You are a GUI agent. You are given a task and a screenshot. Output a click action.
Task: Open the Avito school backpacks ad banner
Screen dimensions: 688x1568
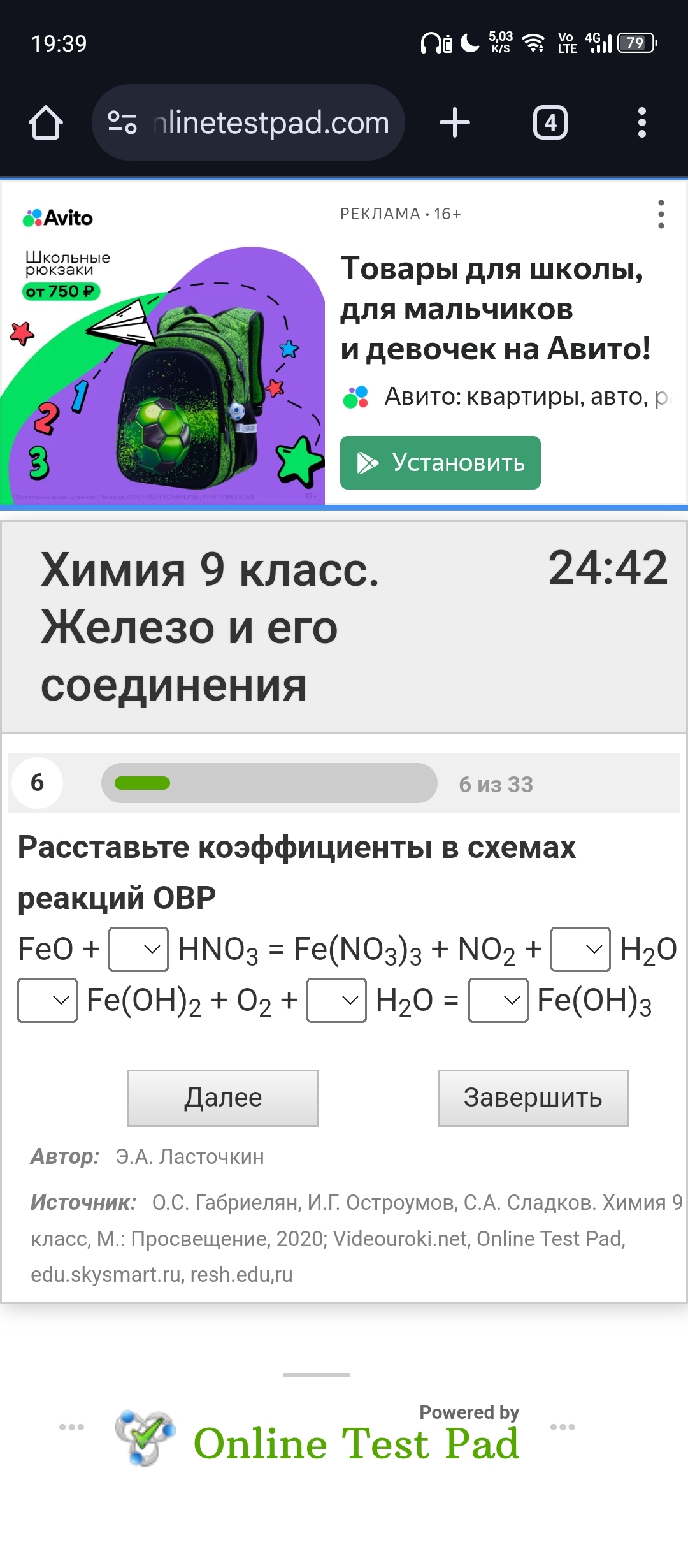pos(162,376)
